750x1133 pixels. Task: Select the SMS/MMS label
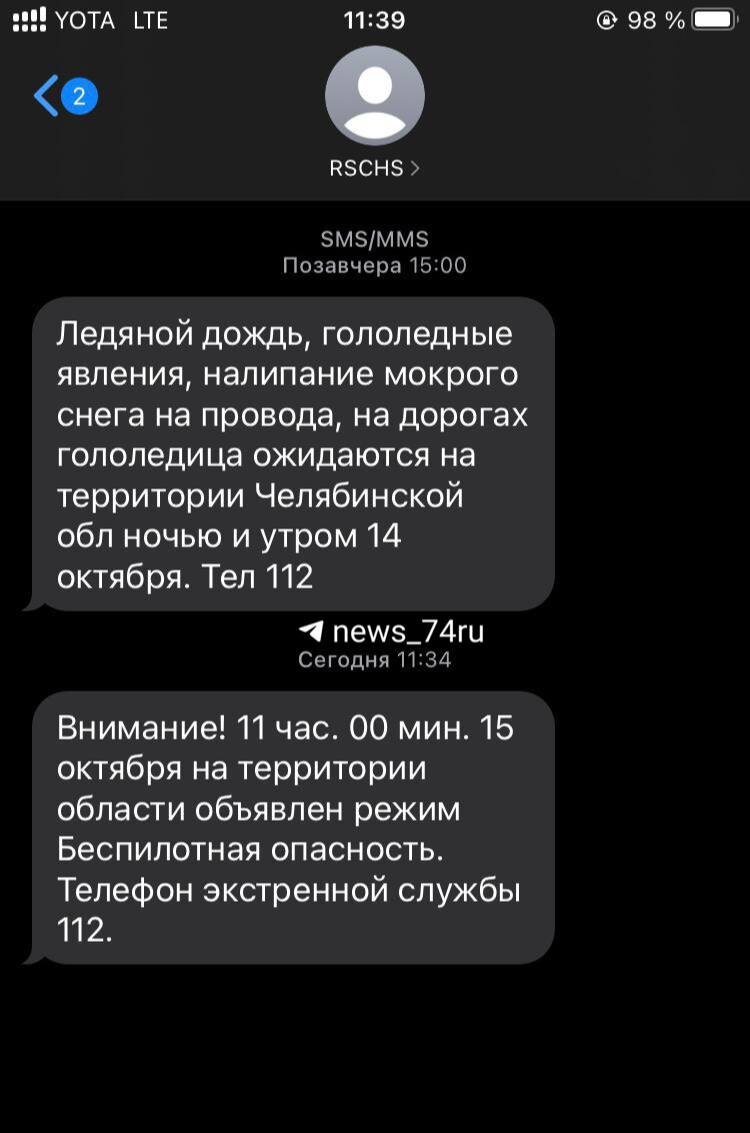point(374,239)
